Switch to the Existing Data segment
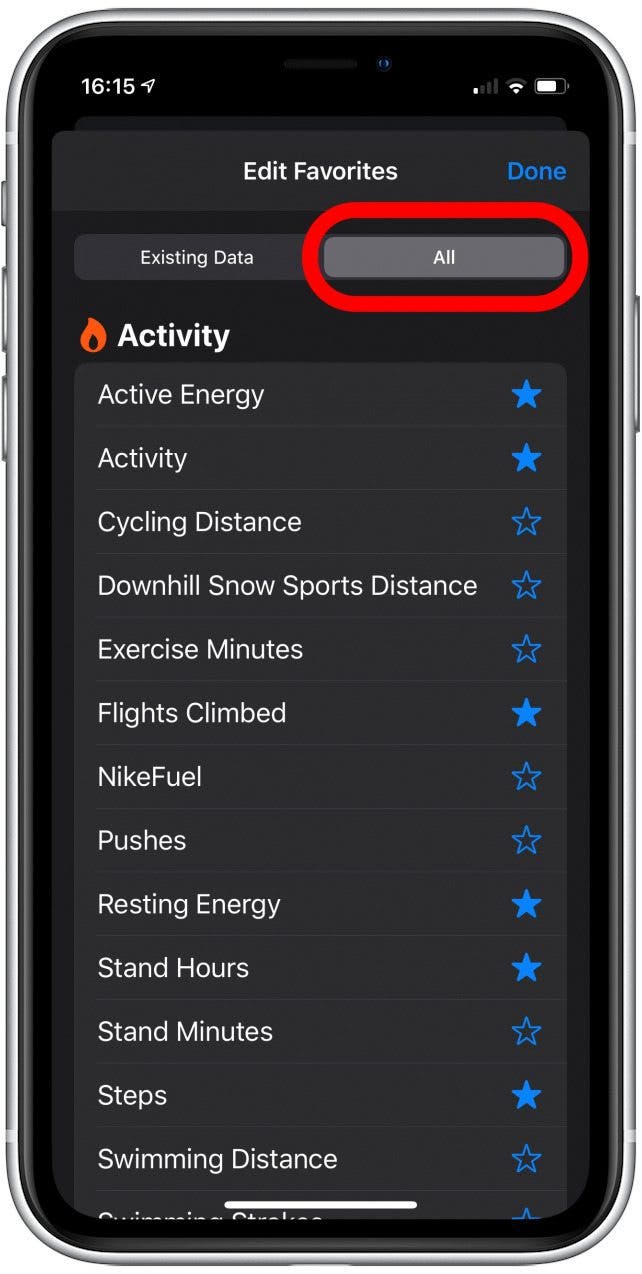 coord(197,257)
